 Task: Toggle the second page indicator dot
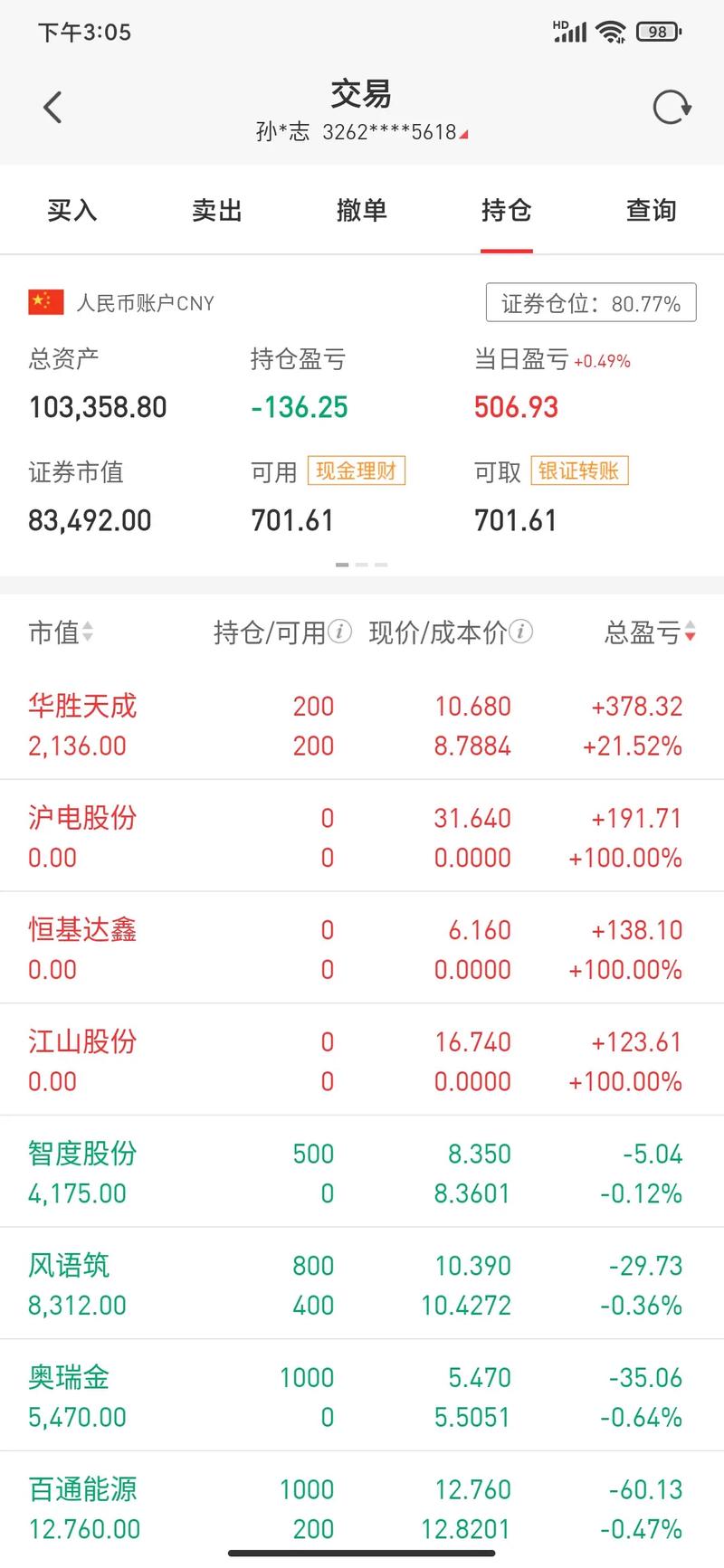click(x=361, y=564)
